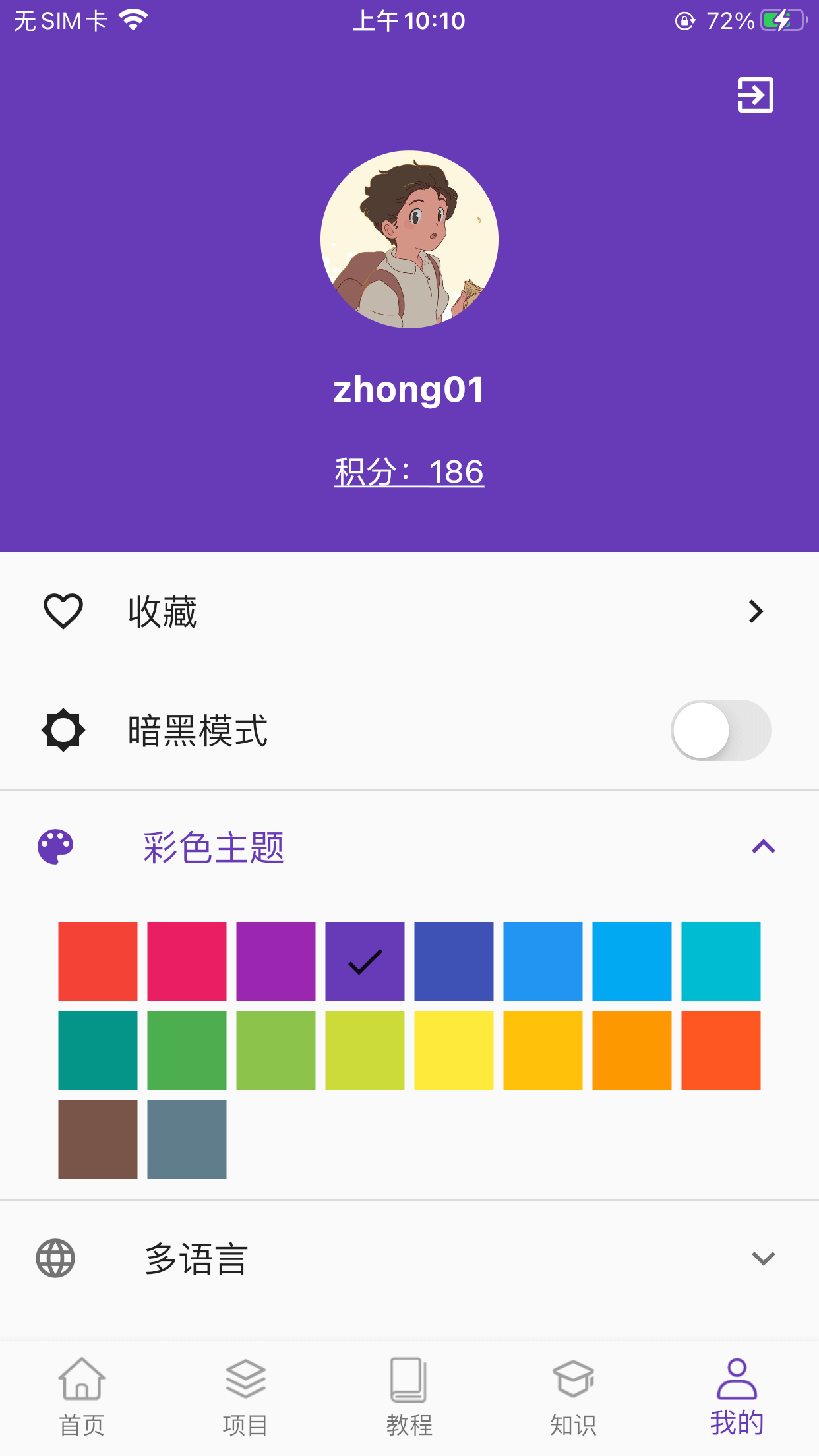Select the blue-grey theme color swatch

point(187,1139)
